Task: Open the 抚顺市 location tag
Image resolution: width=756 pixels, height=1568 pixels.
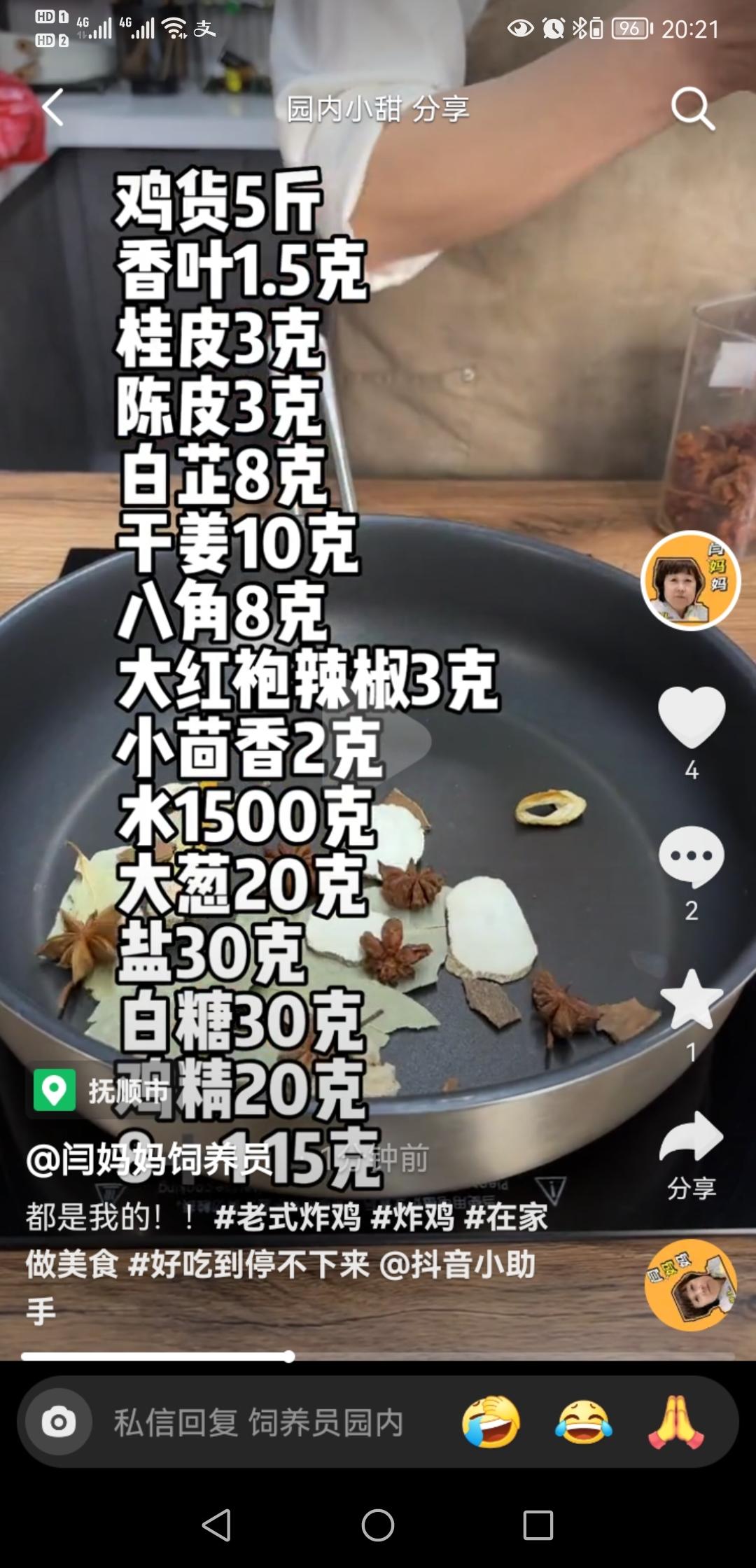Action: [x=101, y=1090]
